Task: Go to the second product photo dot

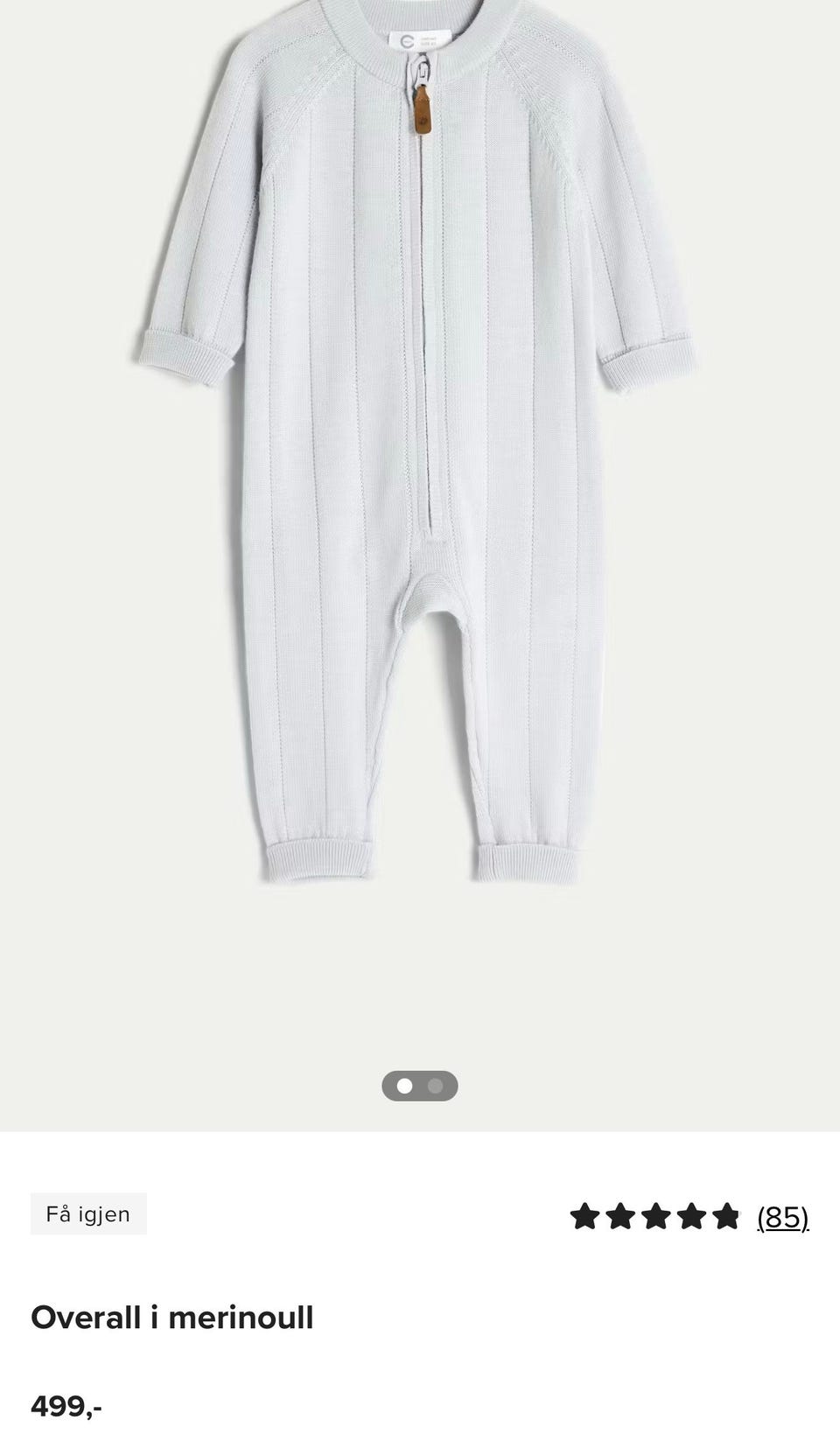Action: [x=436, y=1086]
